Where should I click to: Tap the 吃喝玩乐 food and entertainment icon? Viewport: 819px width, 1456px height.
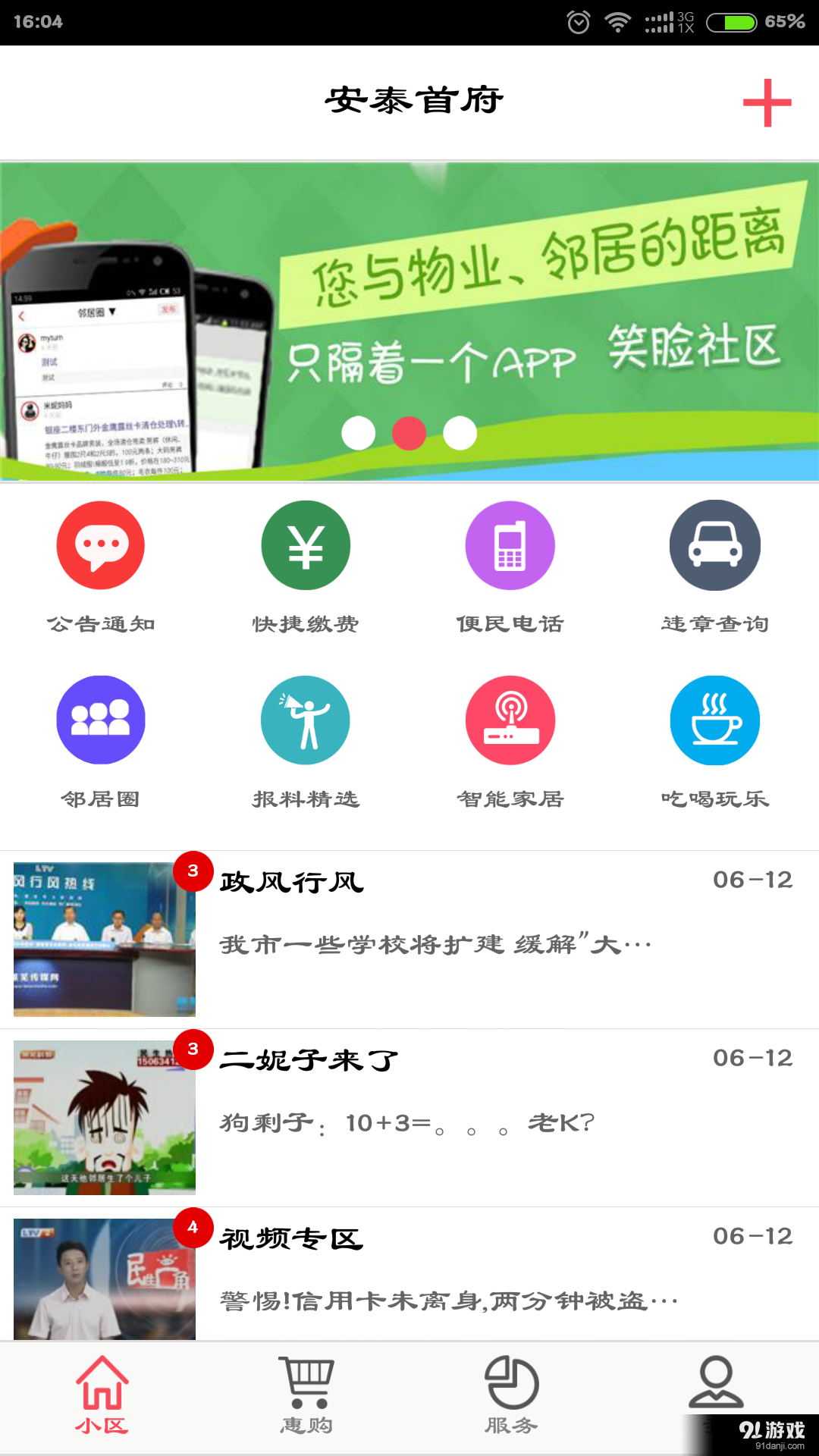pyautogui.click(x=715, y=719)
